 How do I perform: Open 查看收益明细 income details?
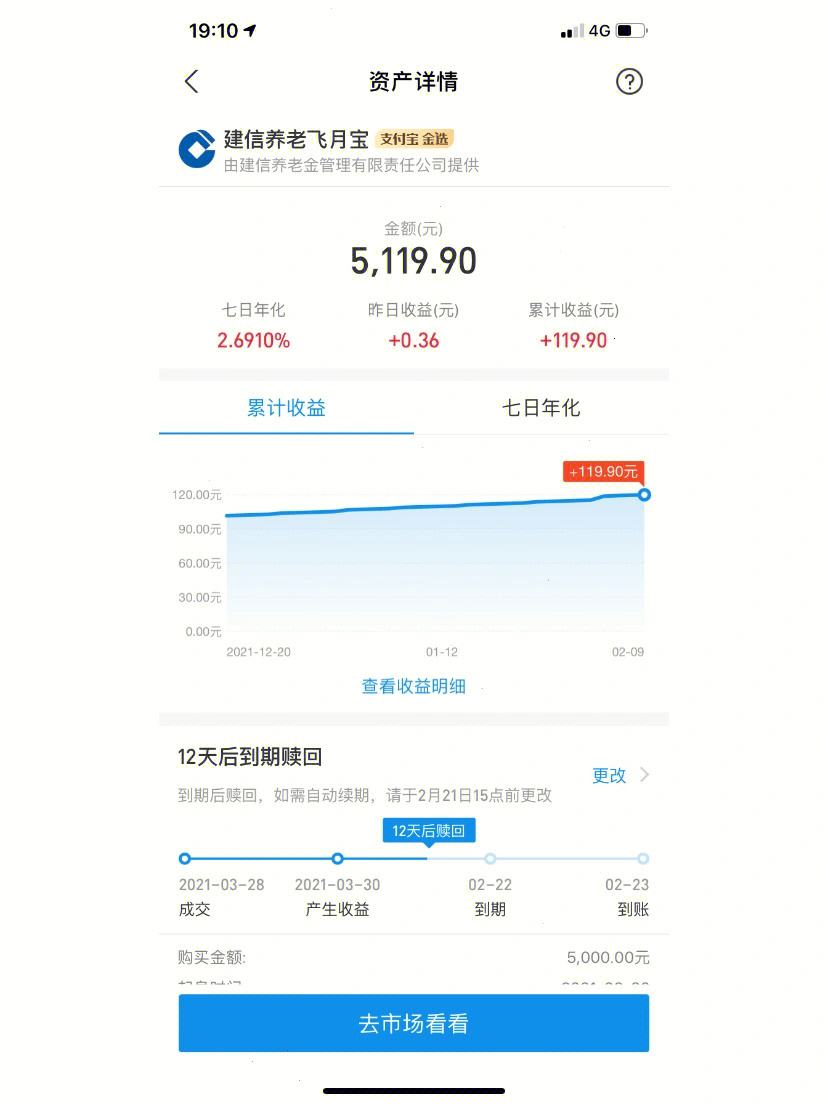[x=414, y=686]
